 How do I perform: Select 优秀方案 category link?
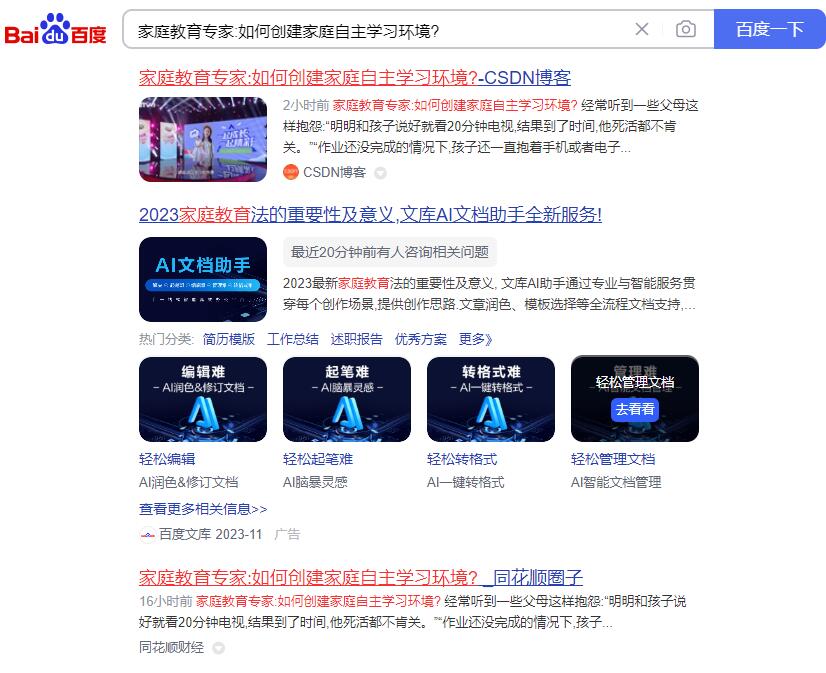click(x=421, y=339)
